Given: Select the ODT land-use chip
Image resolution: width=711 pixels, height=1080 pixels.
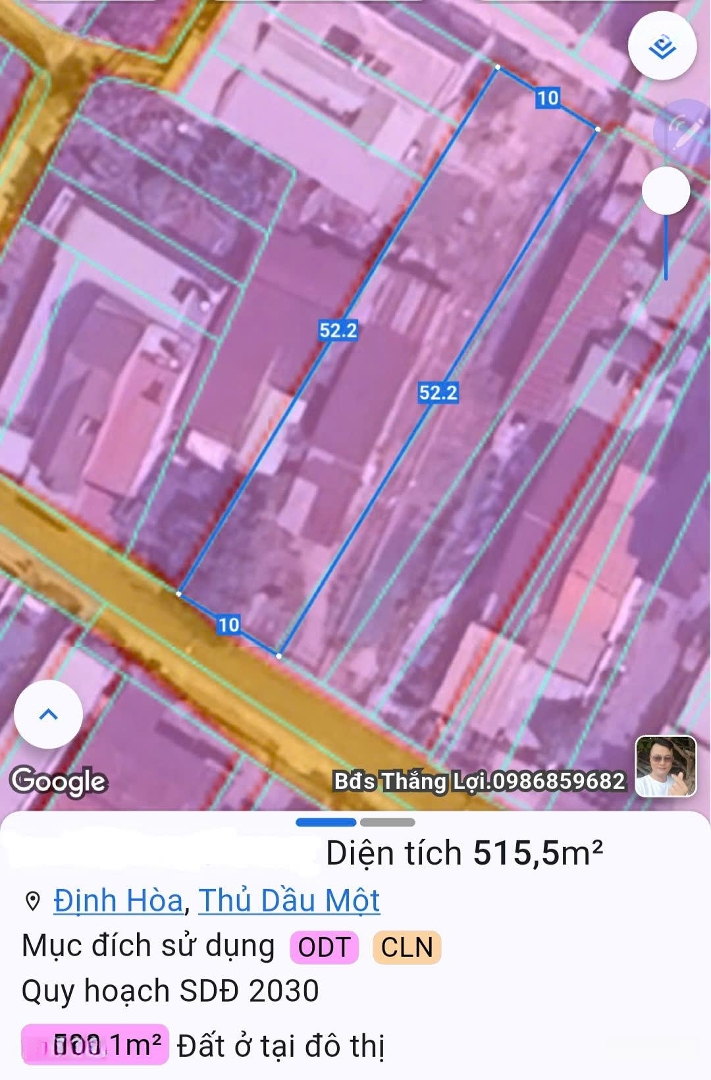Looking at the screenshot, I should [324, 947].
